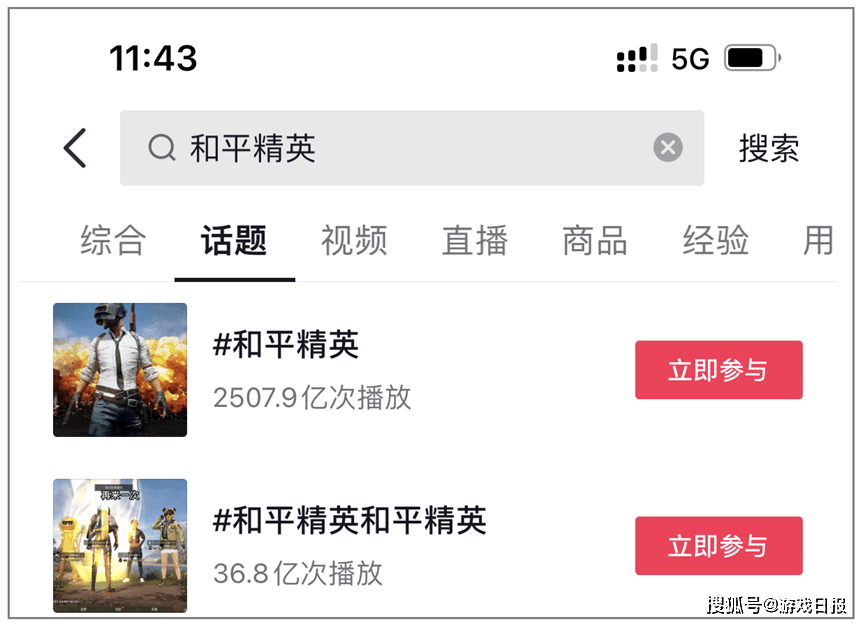
Task: Tap 立即参与 for #和平精英和平精英
Action: [718, 546]
